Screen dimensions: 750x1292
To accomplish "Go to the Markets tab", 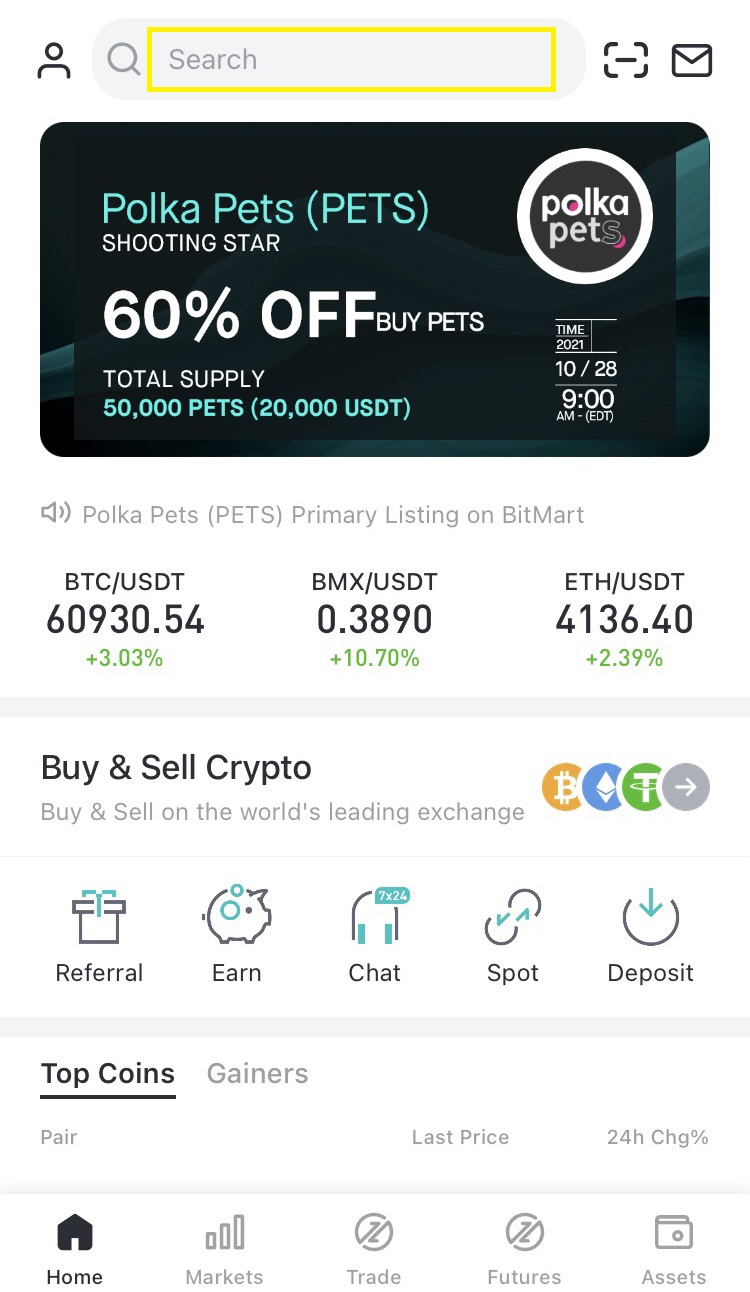I will coord(225,1250).
